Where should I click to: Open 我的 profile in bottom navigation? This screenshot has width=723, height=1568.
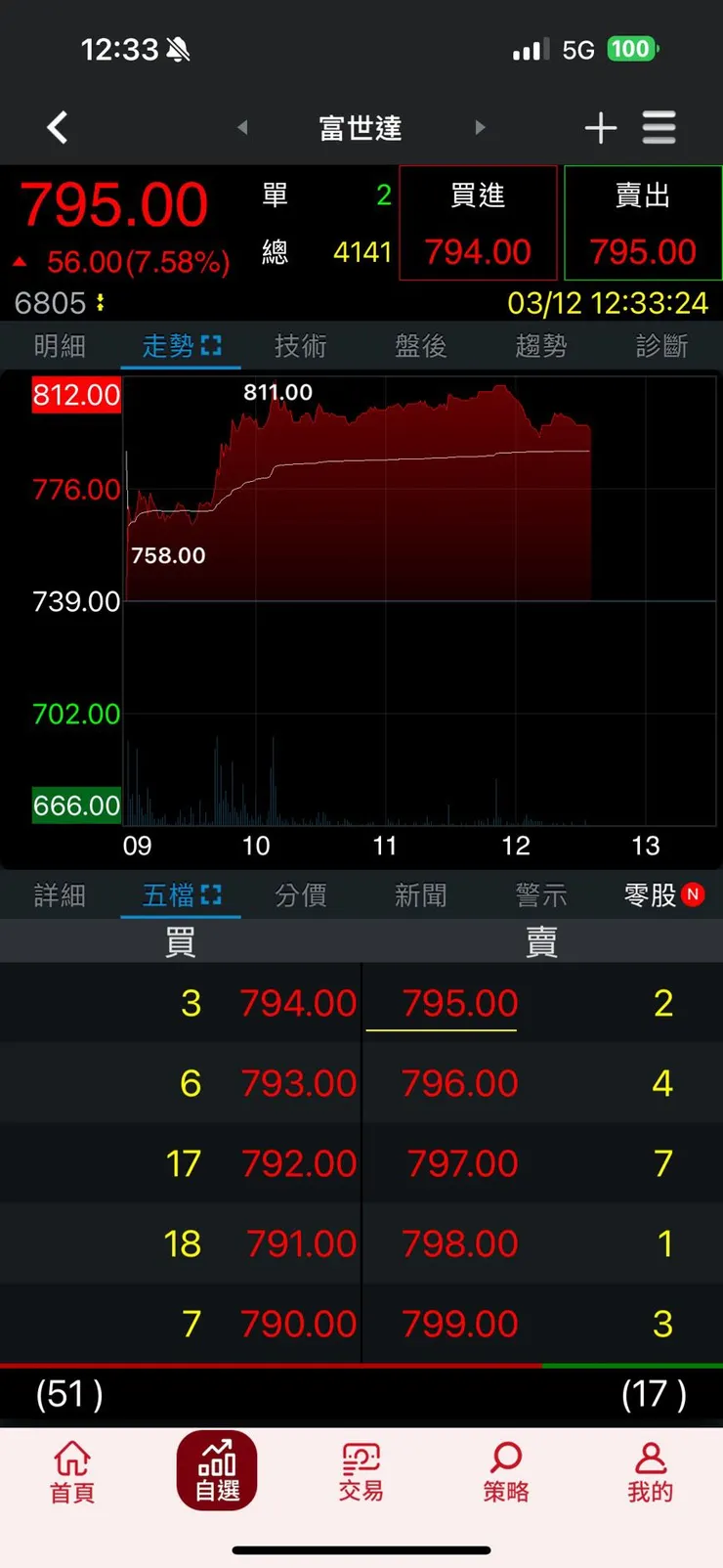click(650, 1471)
